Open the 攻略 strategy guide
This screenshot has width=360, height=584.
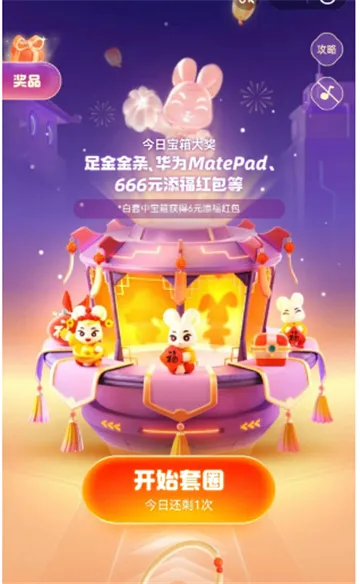pyautogui.click(x=327, y=50)
